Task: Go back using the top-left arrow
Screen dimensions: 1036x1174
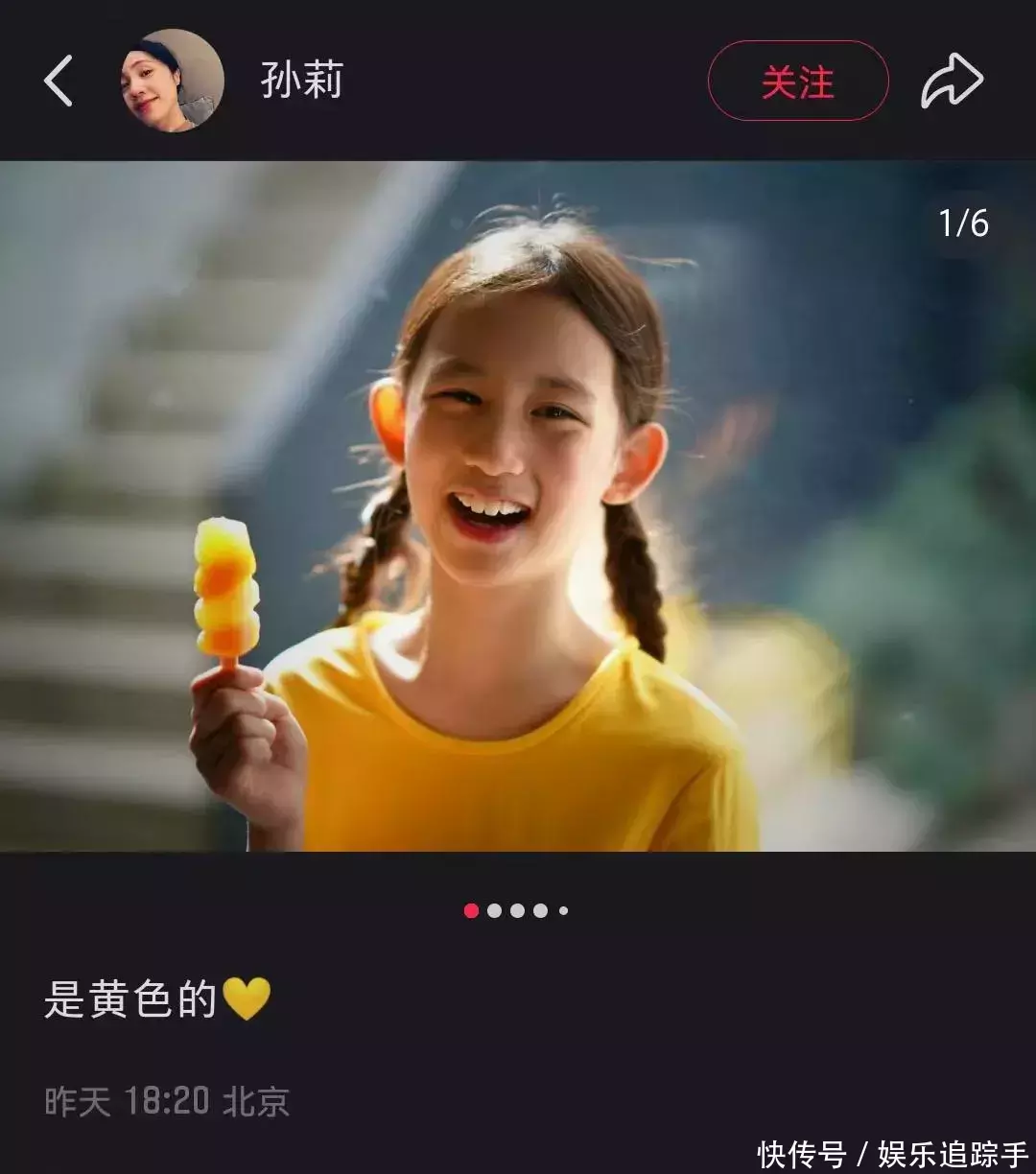Action: 59,81
